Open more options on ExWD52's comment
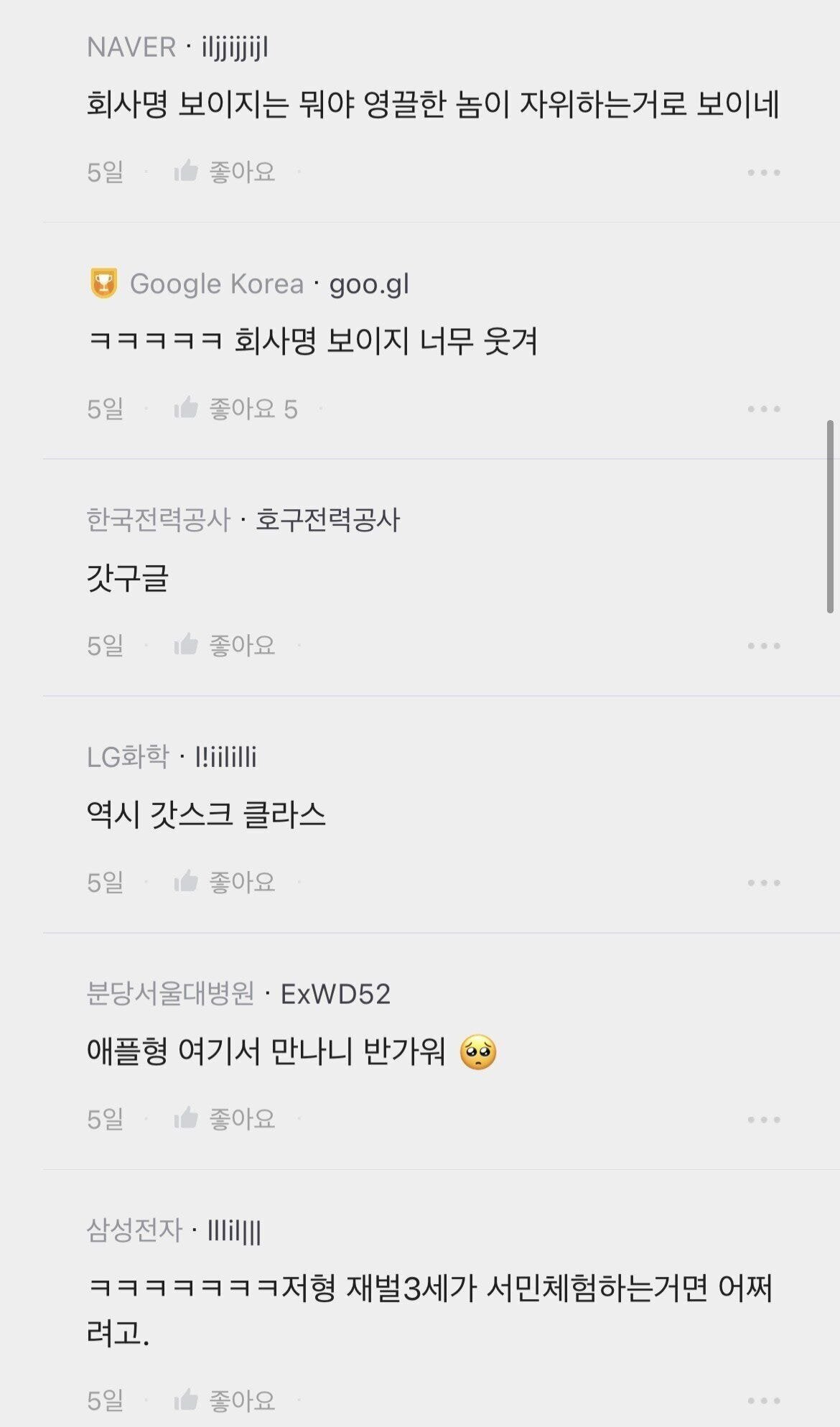This screenshot has width=840, height=1427. coord(763,1120)
